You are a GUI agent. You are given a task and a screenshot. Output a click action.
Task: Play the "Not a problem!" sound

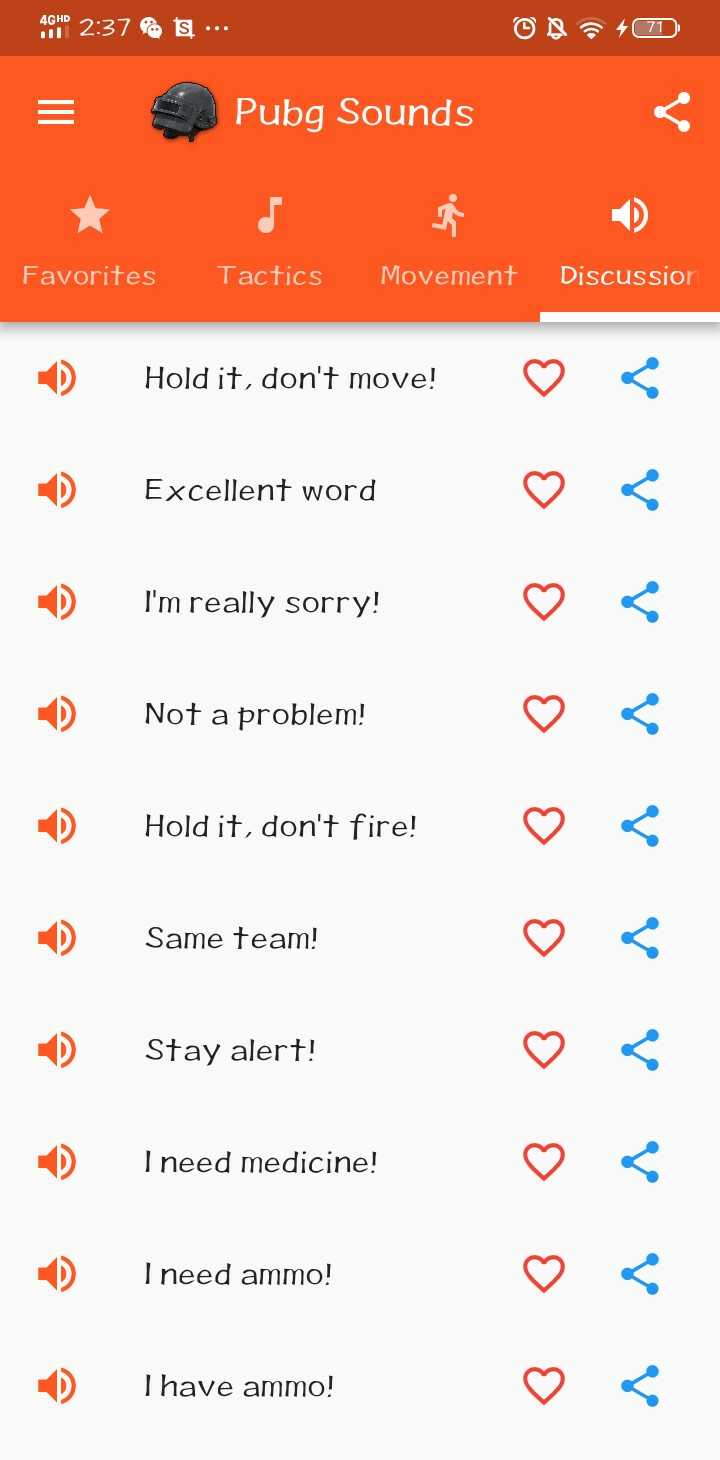(x=57, y=714)
